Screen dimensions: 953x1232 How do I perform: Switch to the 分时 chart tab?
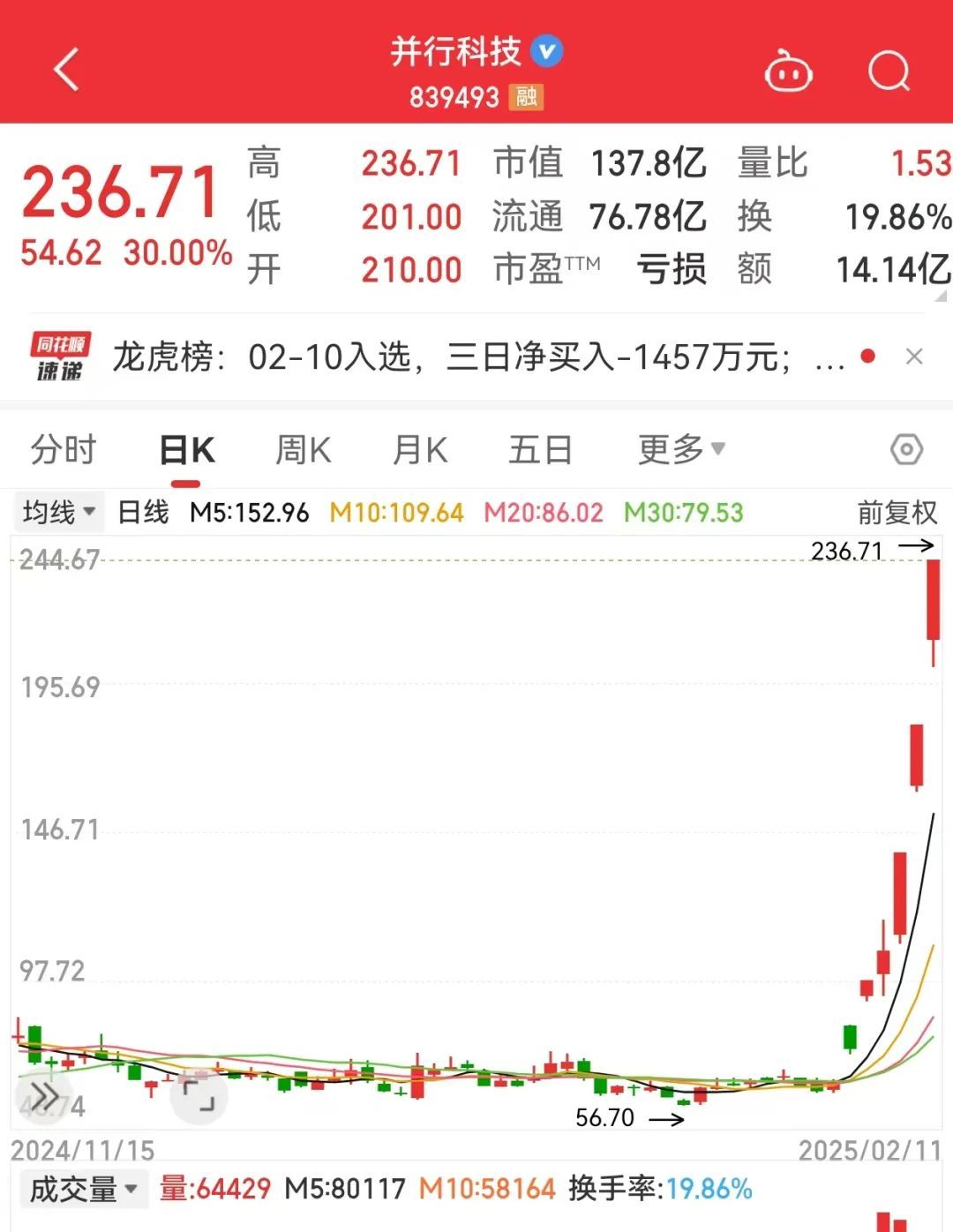(63, 450)
